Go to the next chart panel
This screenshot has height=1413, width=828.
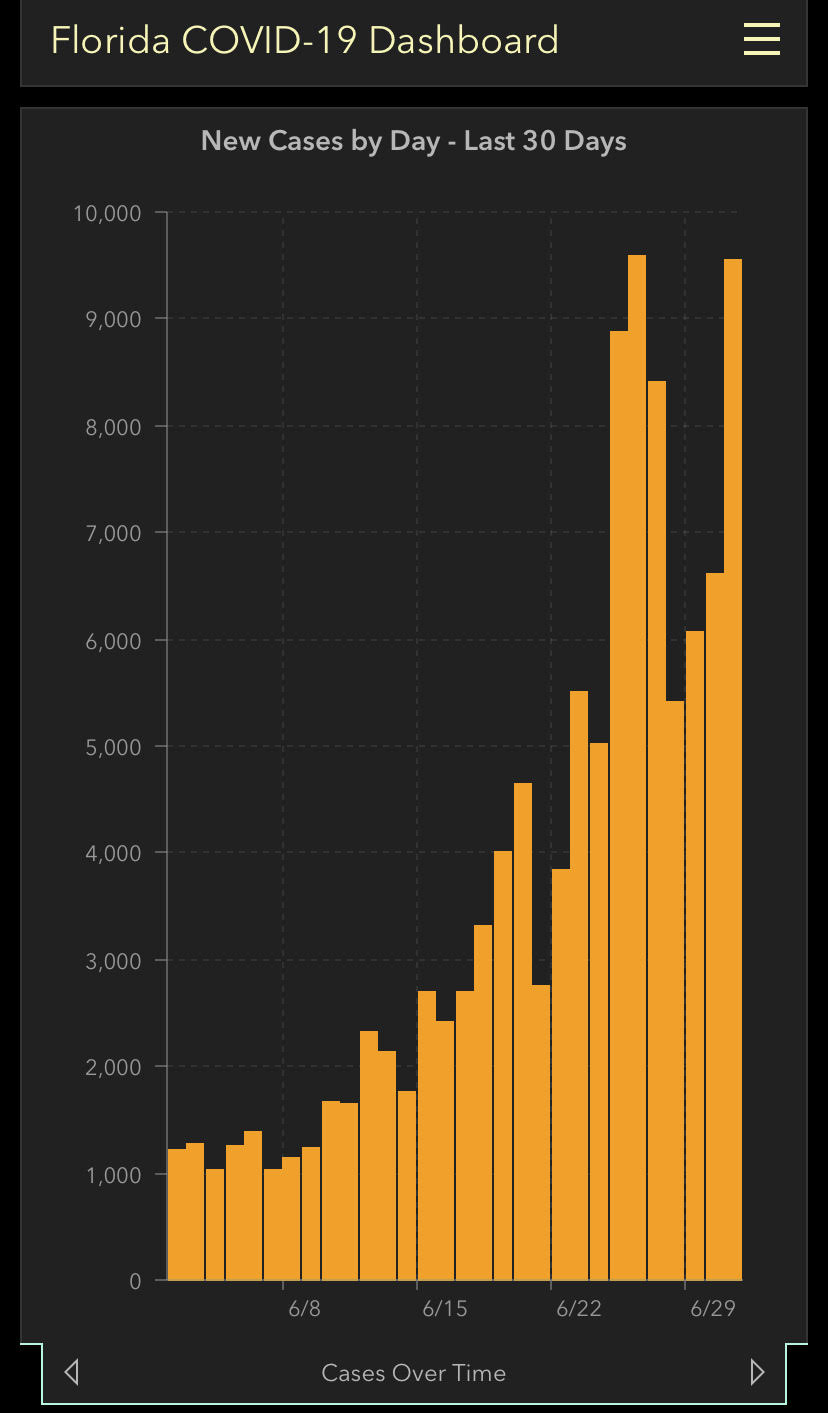click(x=757, y=1372)
